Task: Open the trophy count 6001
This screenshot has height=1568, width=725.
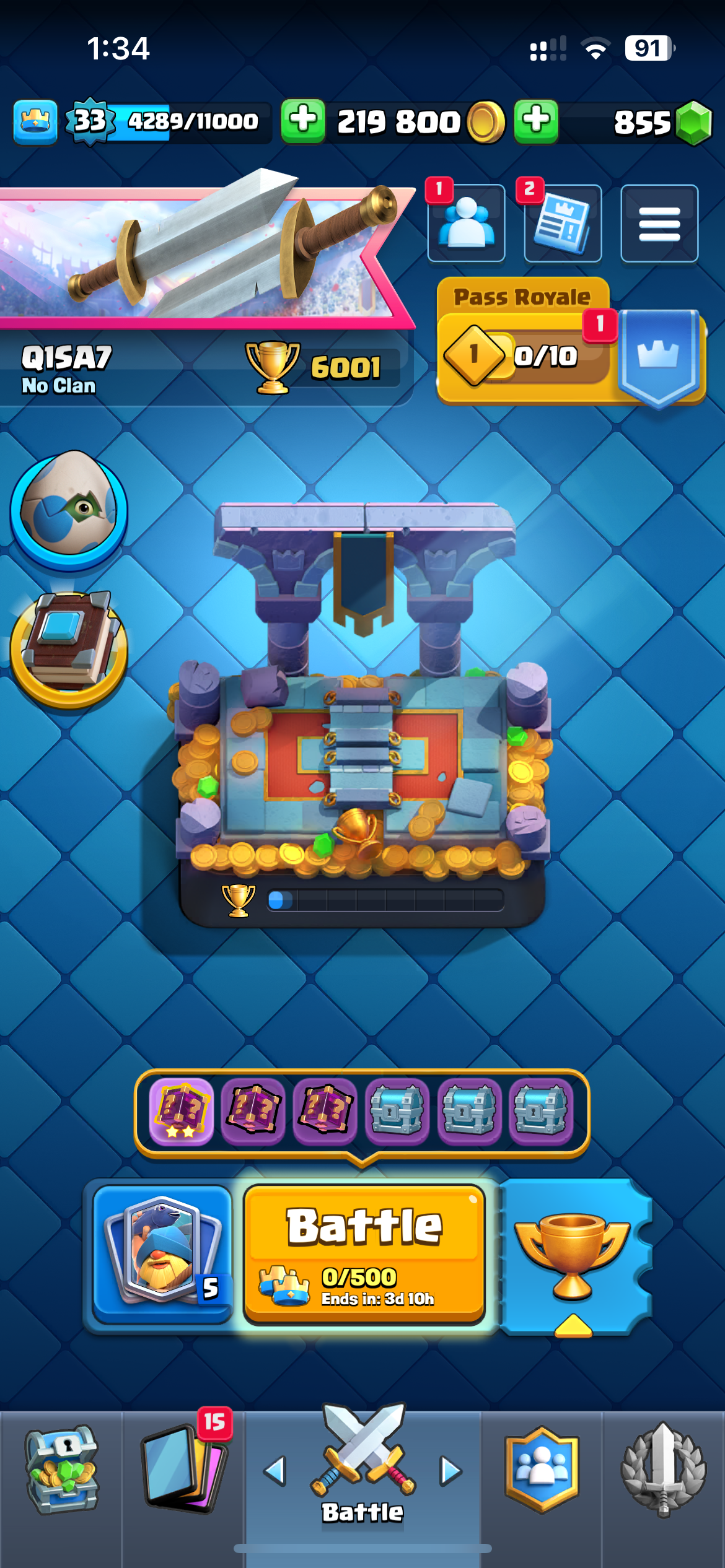Action: coord(322,367)
